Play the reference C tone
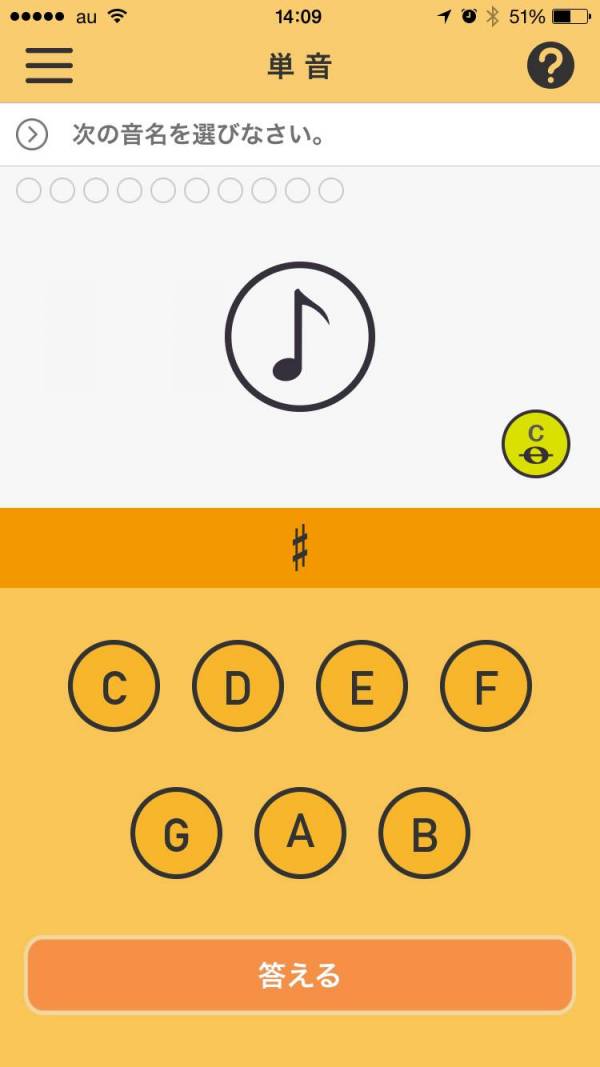This screenshot has height=1067, width=600. pos(536,443)
